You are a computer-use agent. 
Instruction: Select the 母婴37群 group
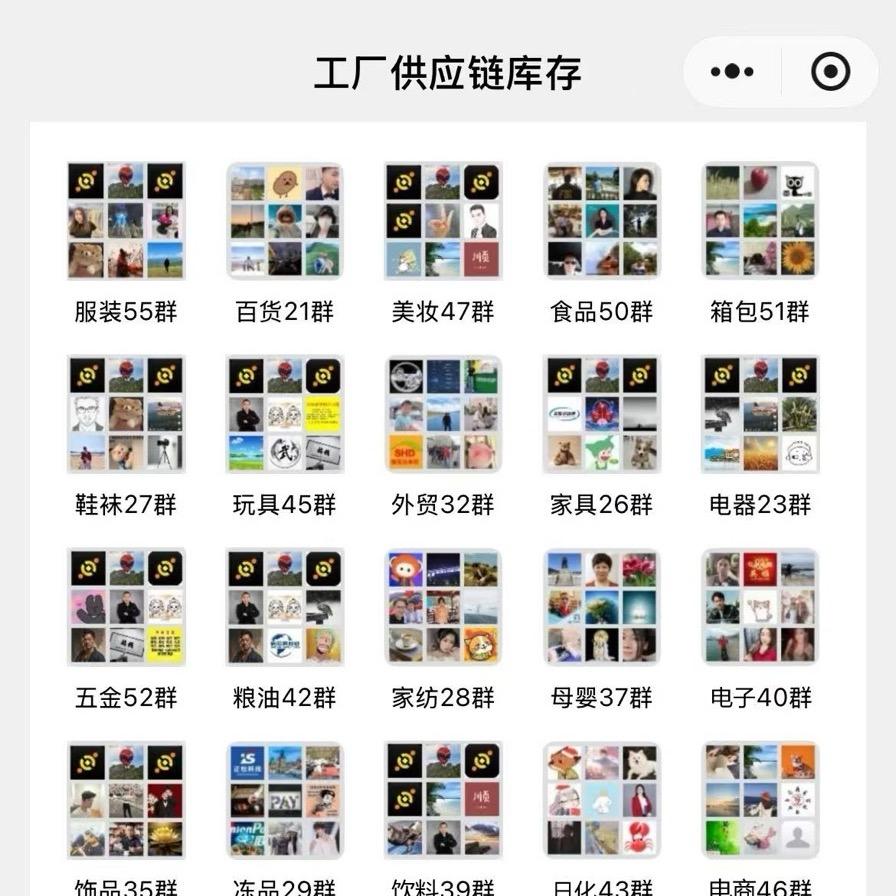point(602,607)
